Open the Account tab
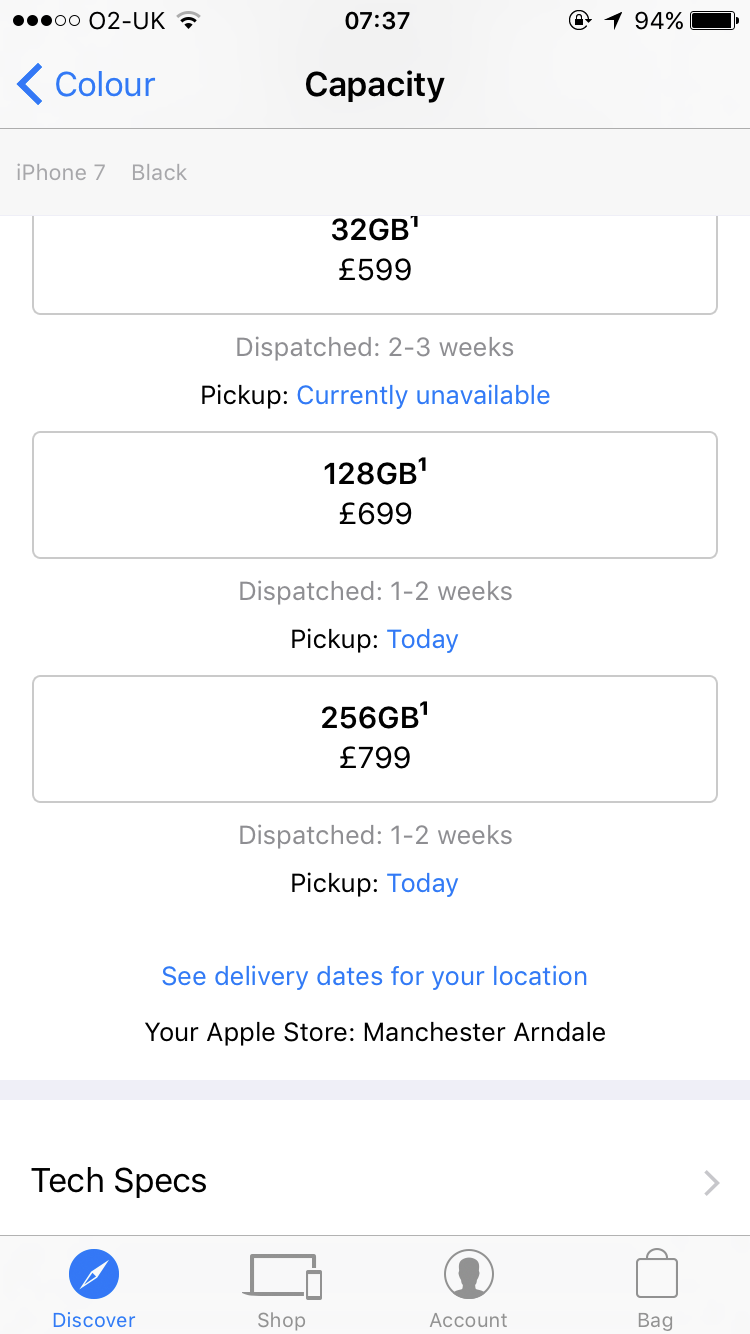This screenshot has height=1334, width=750. pyautogui.click(x=469, y=1289)
